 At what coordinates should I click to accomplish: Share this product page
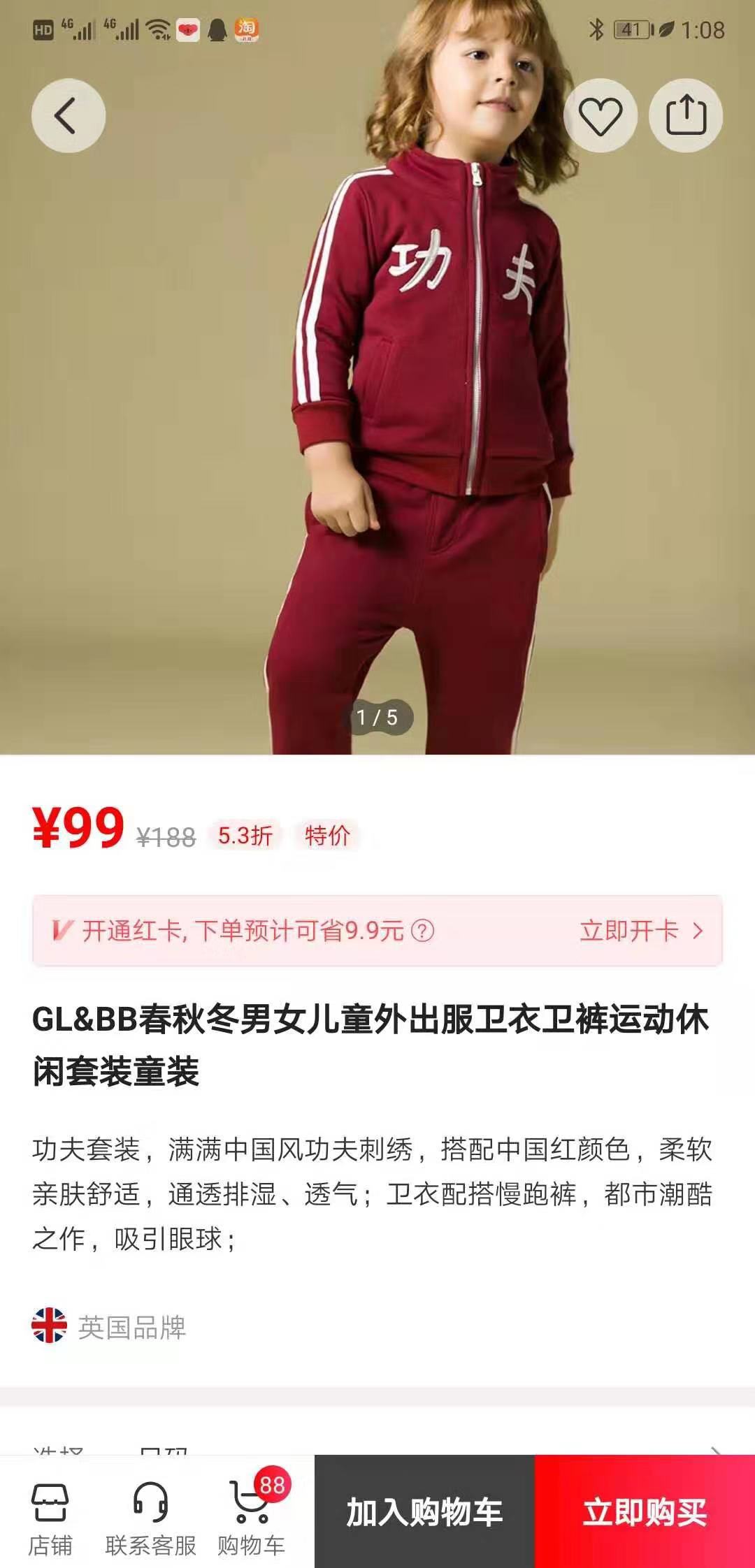(x=685, y=115)
